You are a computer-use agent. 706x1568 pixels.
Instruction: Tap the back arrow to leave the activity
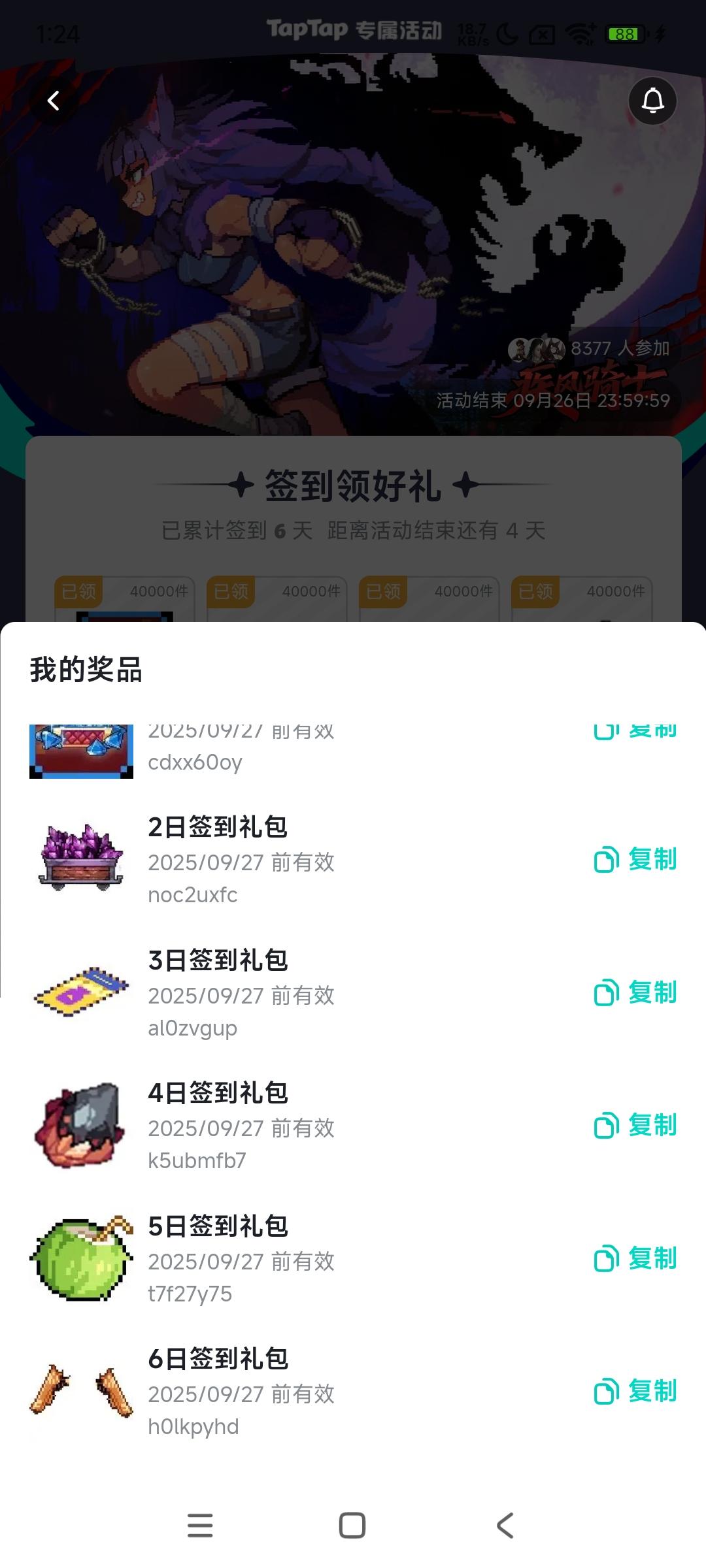[x=54, y=101]
